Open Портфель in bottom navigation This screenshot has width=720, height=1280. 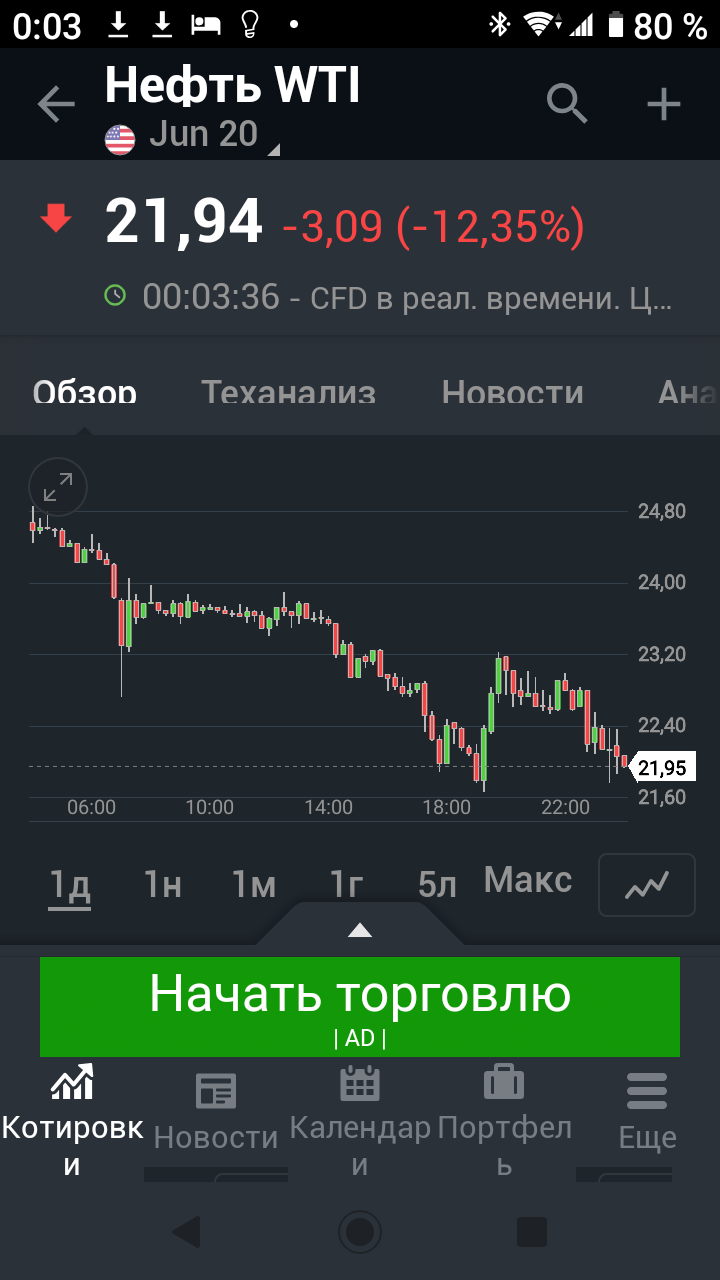click(x=505, y=1121)
